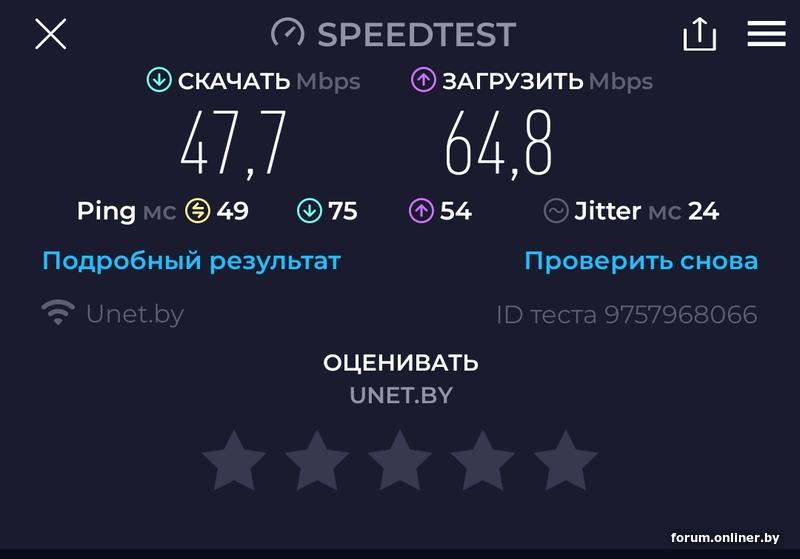Open Подробный результат link
The height and width of the screenshot is (559, 800).
[x=191, y=261]
